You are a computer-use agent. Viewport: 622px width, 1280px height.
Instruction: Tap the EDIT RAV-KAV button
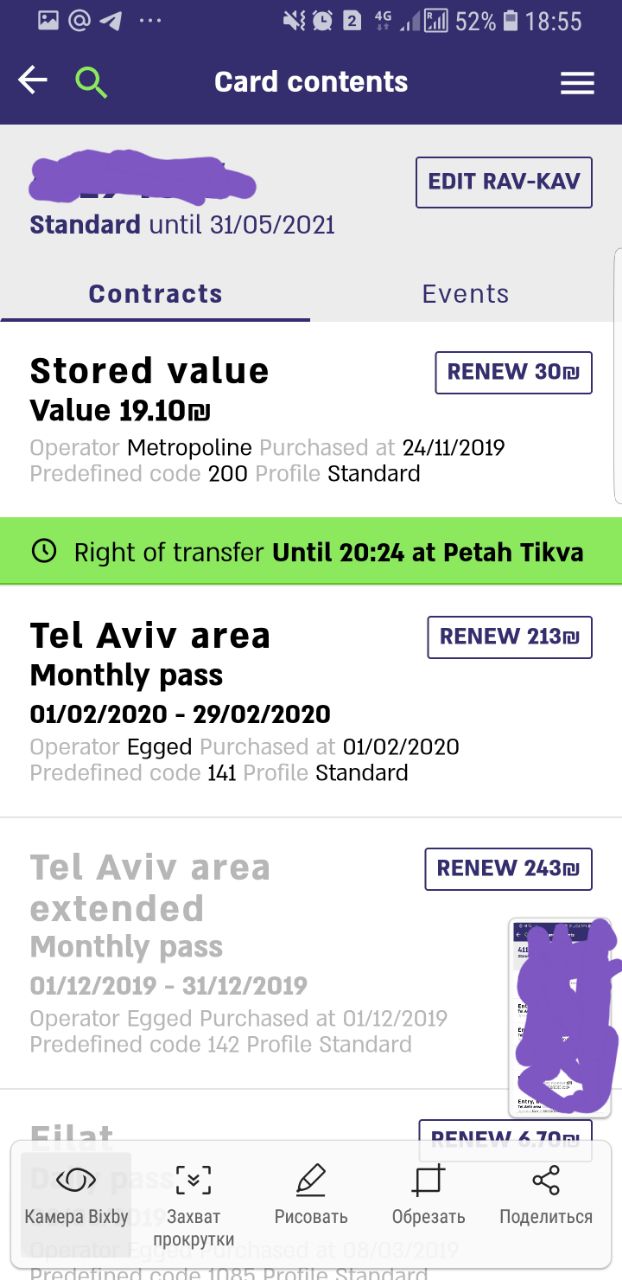click(x=504, y=182)
